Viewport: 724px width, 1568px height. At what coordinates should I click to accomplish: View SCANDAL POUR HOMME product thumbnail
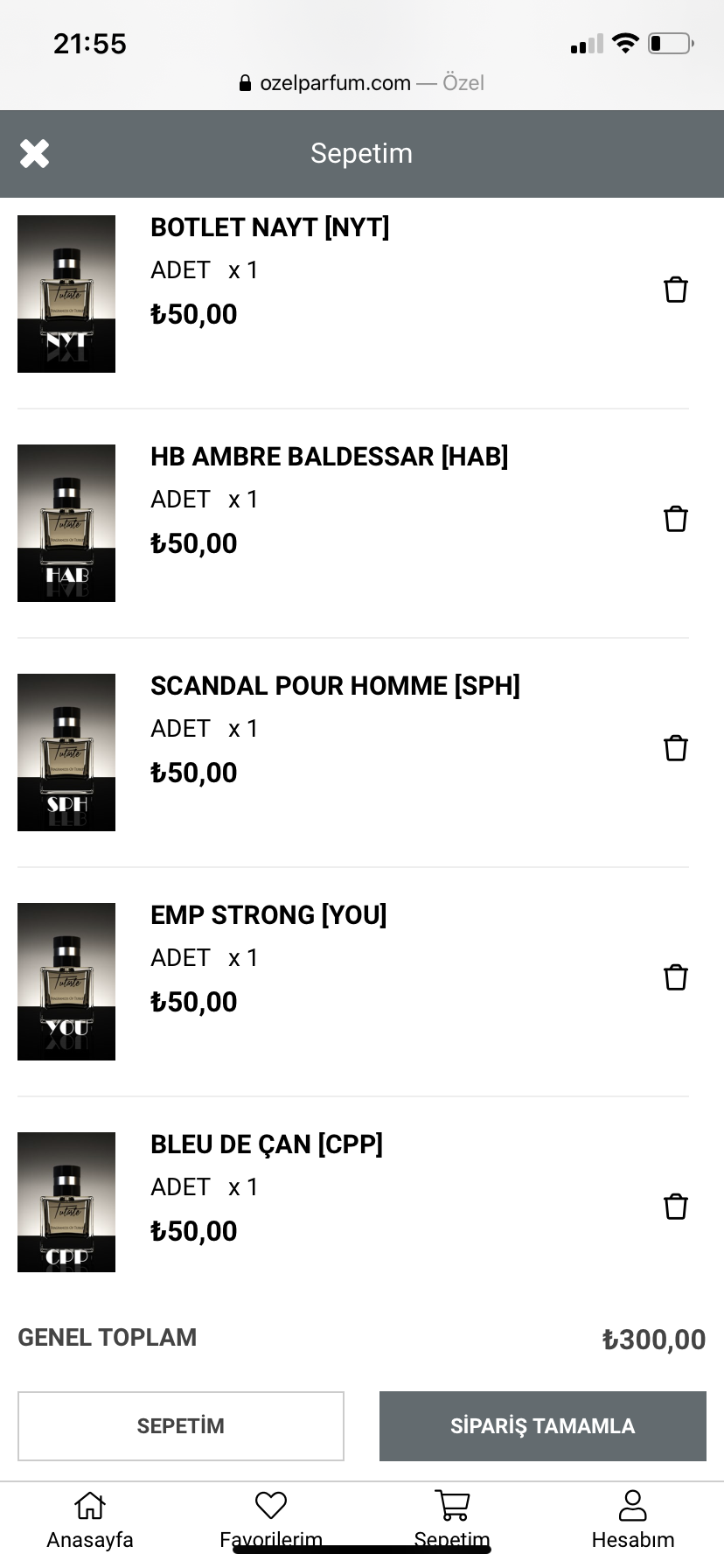66,752
